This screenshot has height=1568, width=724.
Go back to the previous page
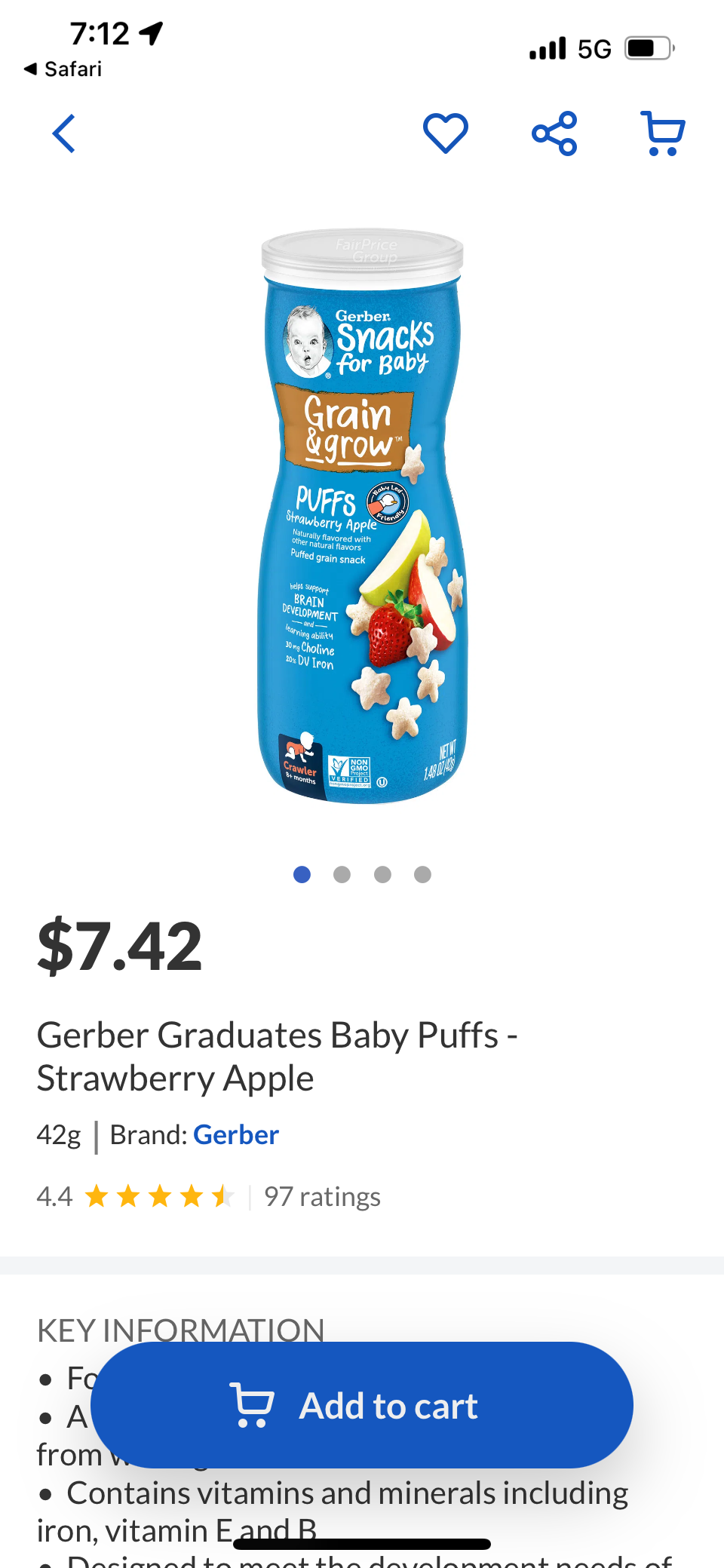pos(64,133)
